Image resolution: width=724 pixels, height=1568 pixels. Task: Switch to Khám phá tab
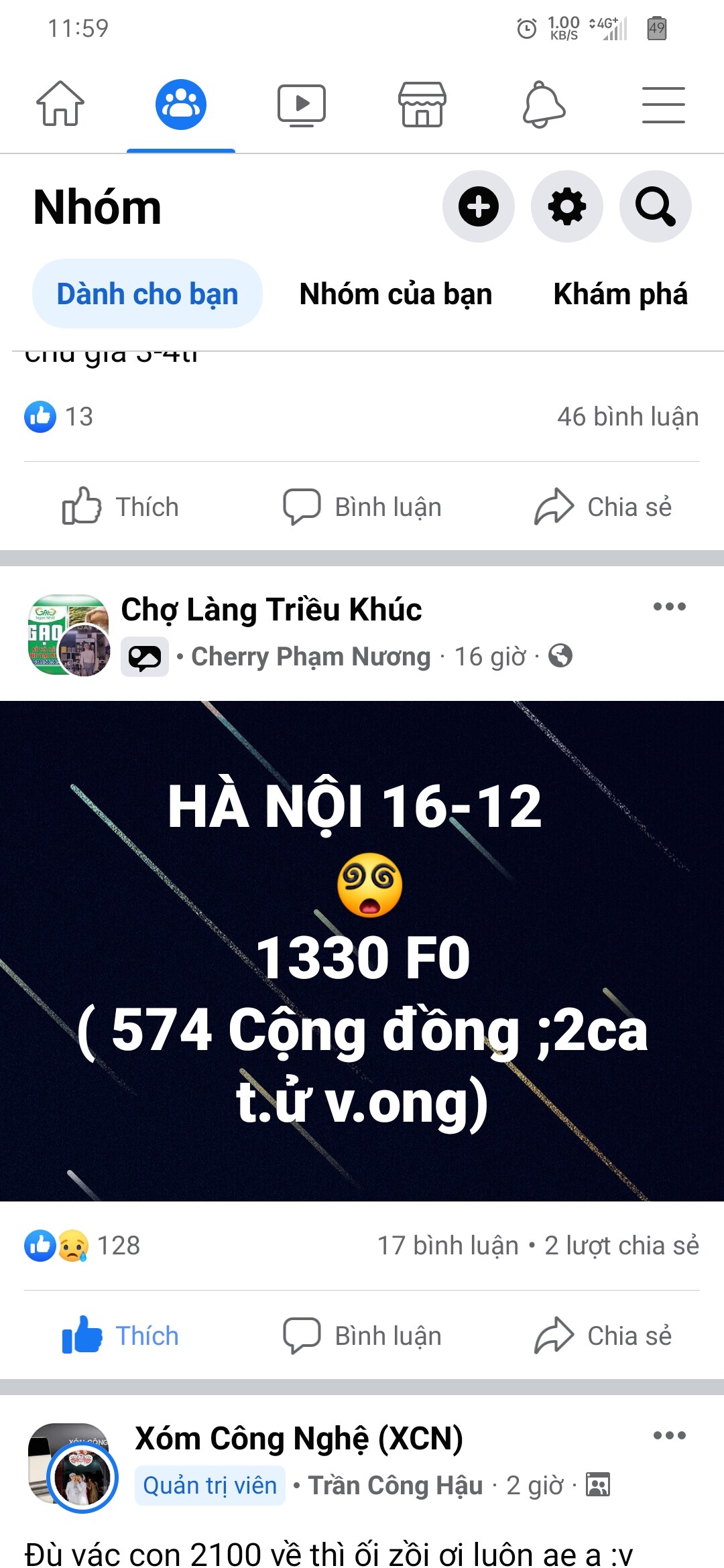click(x=620, y=294)
